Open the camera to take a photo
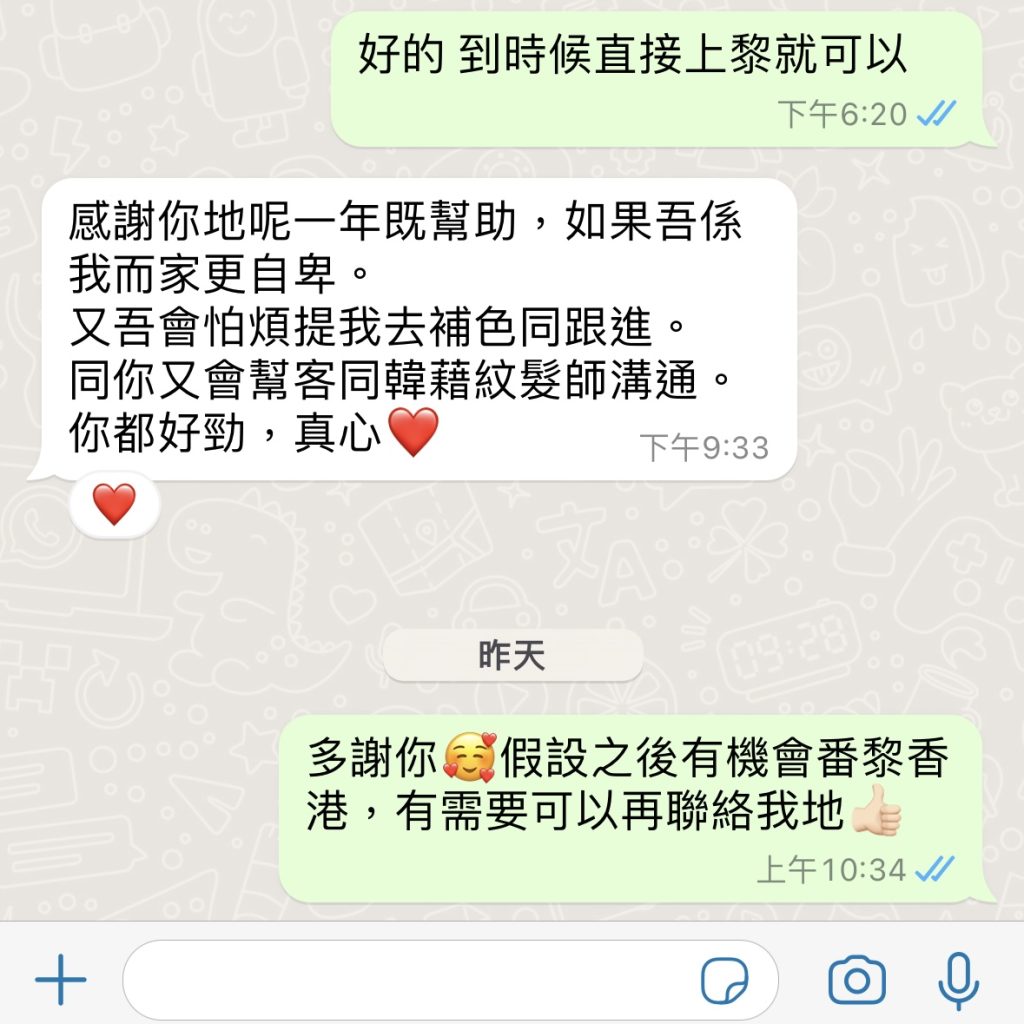 857,980
